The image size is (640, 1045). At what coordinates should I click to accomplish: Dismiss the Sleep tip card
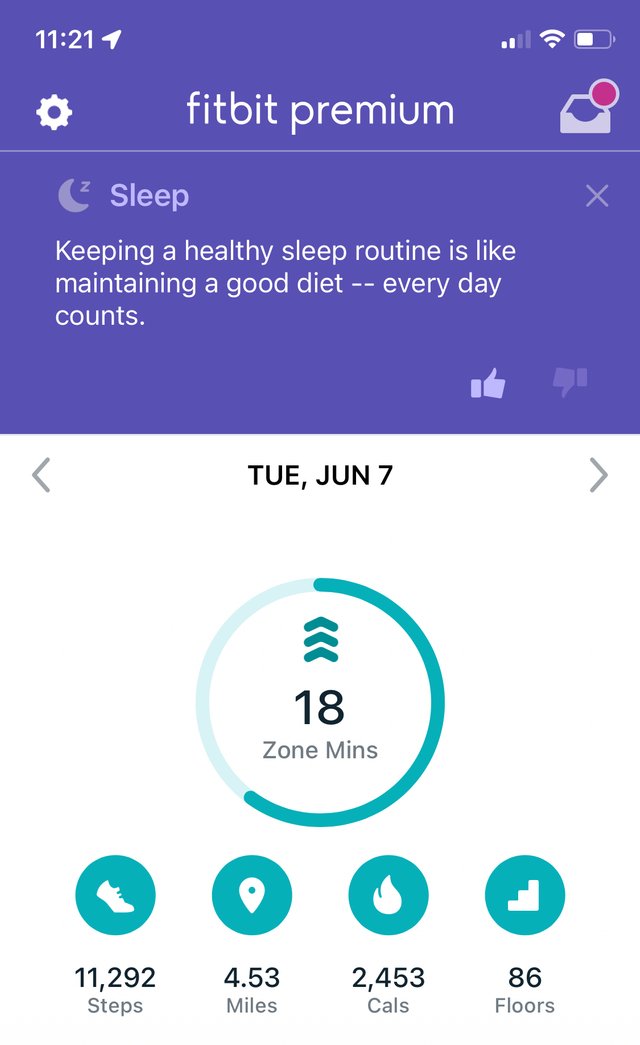tap(597, 196)
